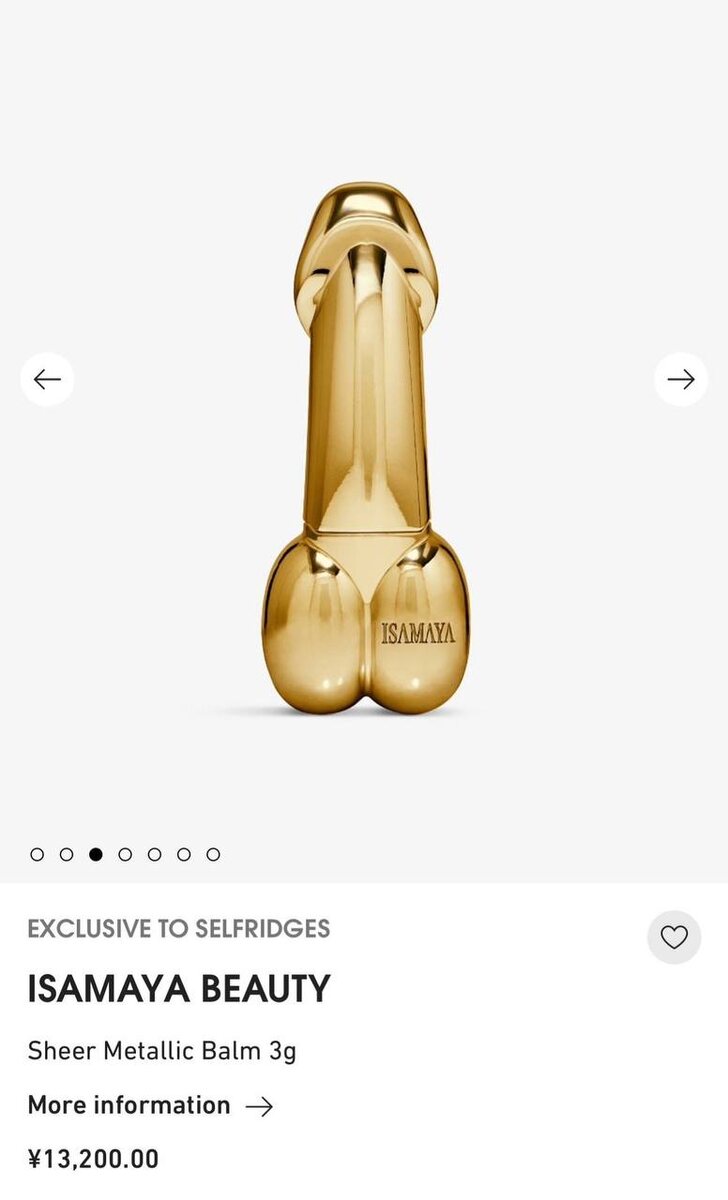Click the right-pointing arrow beside More information
Image resolution: width=728 pixels, height=1200 pixels.
tap(262, 1106)
